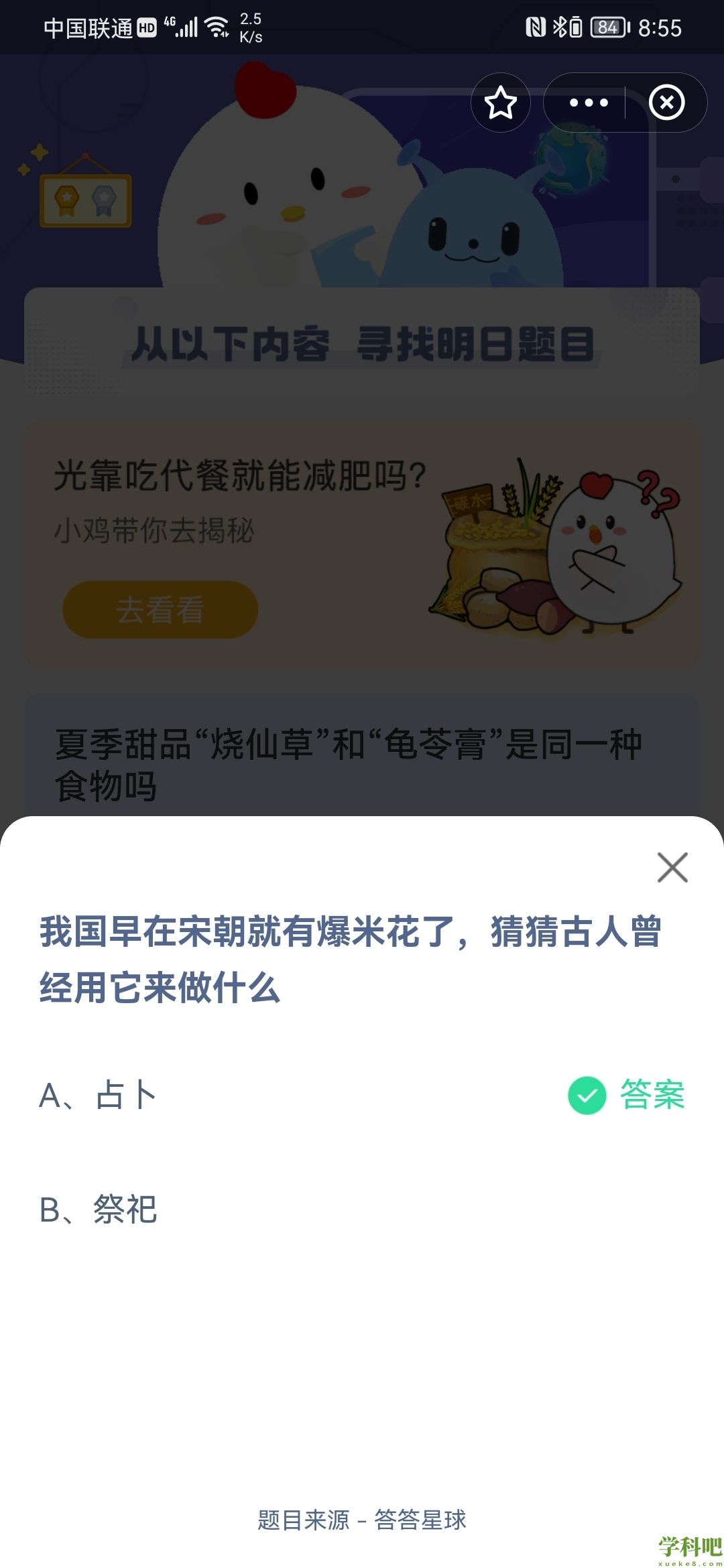Tap the 去看看 button
Viewport: 724px width, 1568px height.
click(160, 610)
